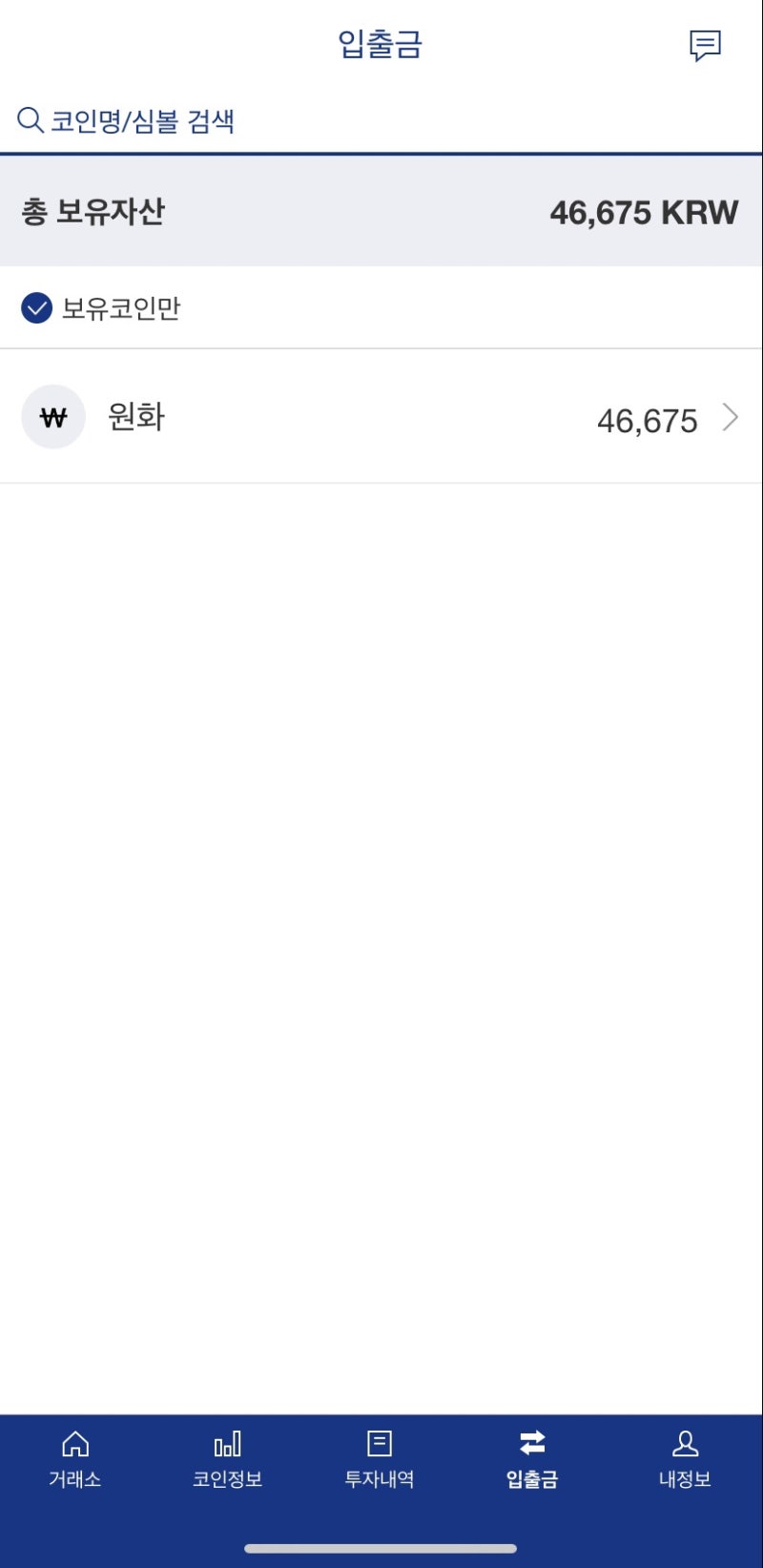The image size is (763, 1568).
Task: Open the 내정보 profile icon
Action: pos(684,1441)
